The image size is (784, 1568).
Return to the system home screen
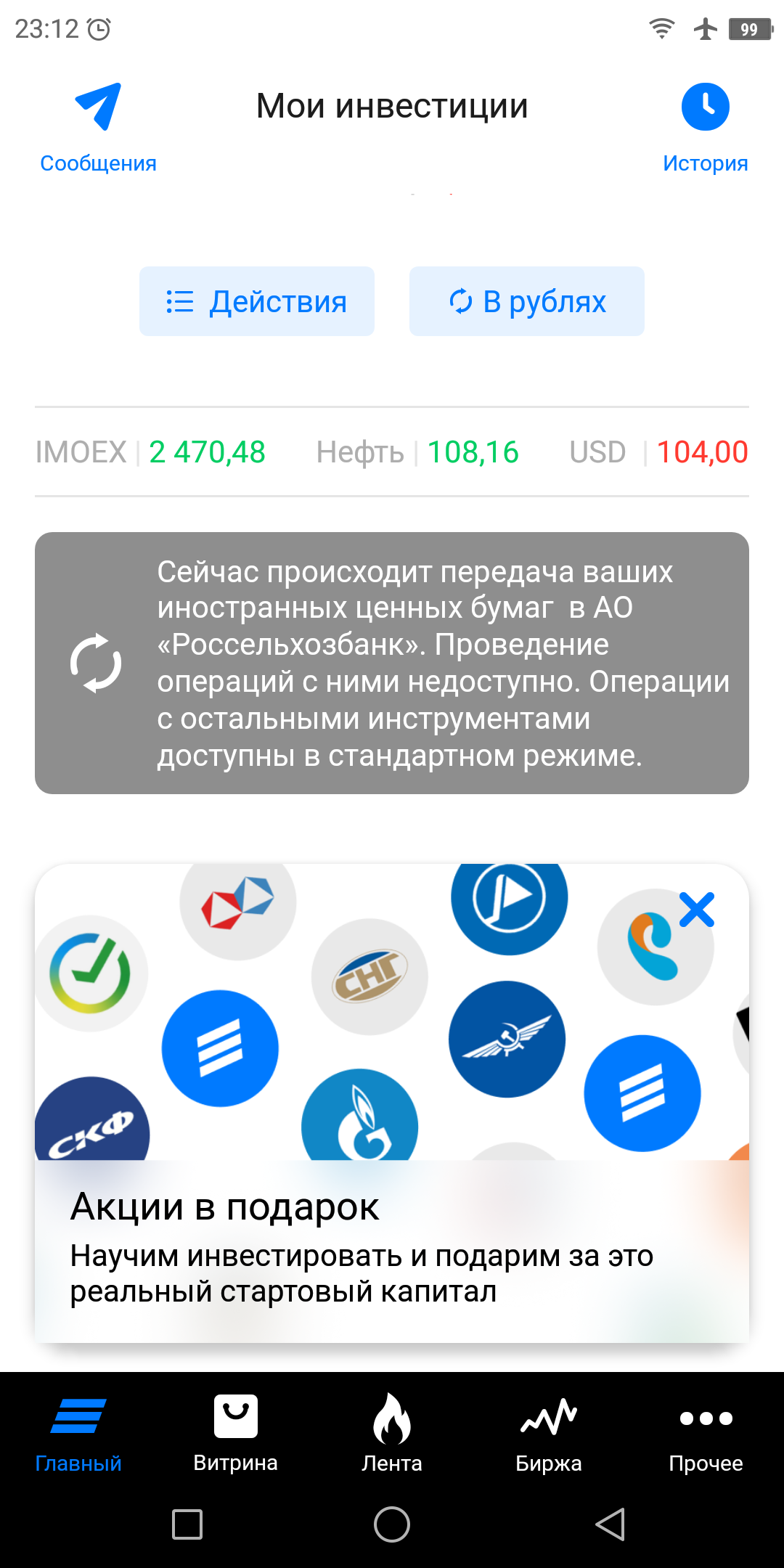(392, 1524)
